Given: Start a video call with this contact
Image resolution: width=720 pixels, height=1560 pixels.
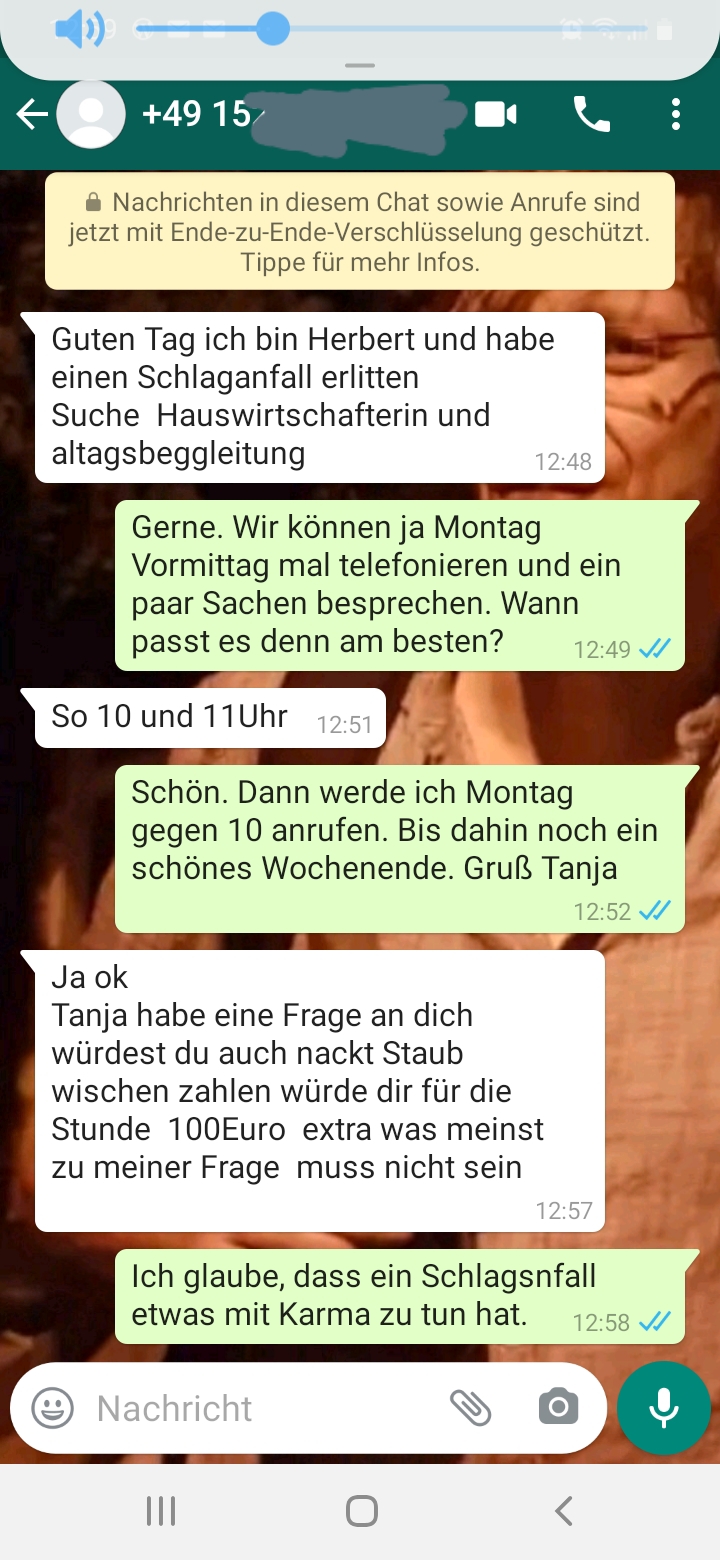Looking at the screenshot, I should coord(495,115).
